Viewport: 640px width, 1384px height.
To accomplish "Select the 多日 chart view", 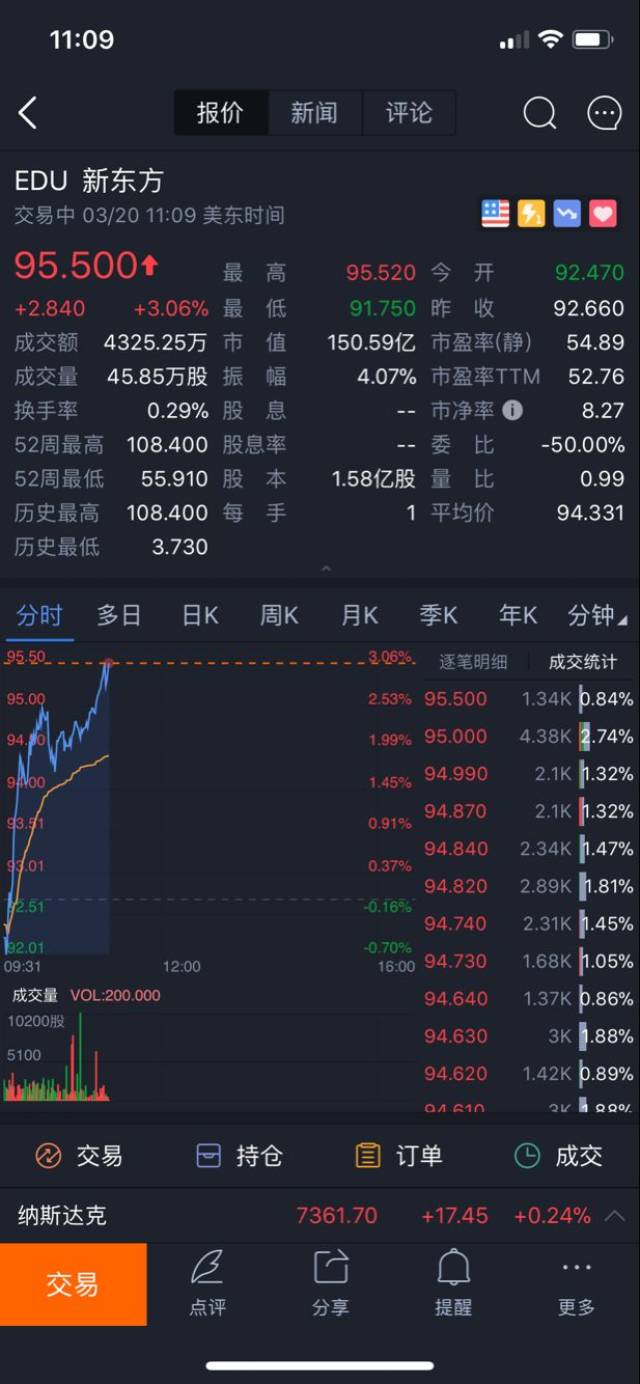I will [119, 615].
